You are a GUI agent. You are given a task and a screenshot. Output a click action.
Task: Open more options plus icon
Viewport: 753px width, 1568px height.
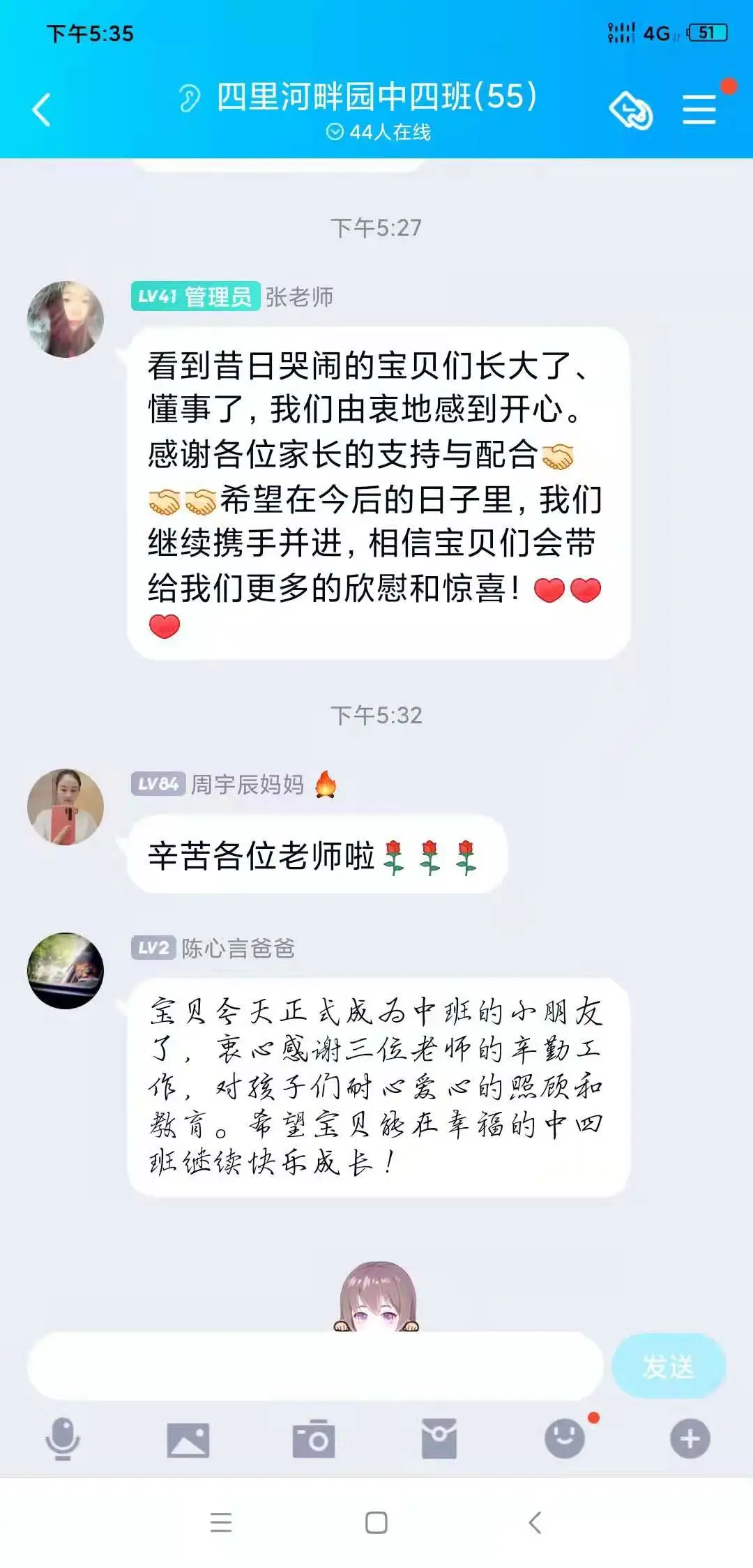point(690,1438)
